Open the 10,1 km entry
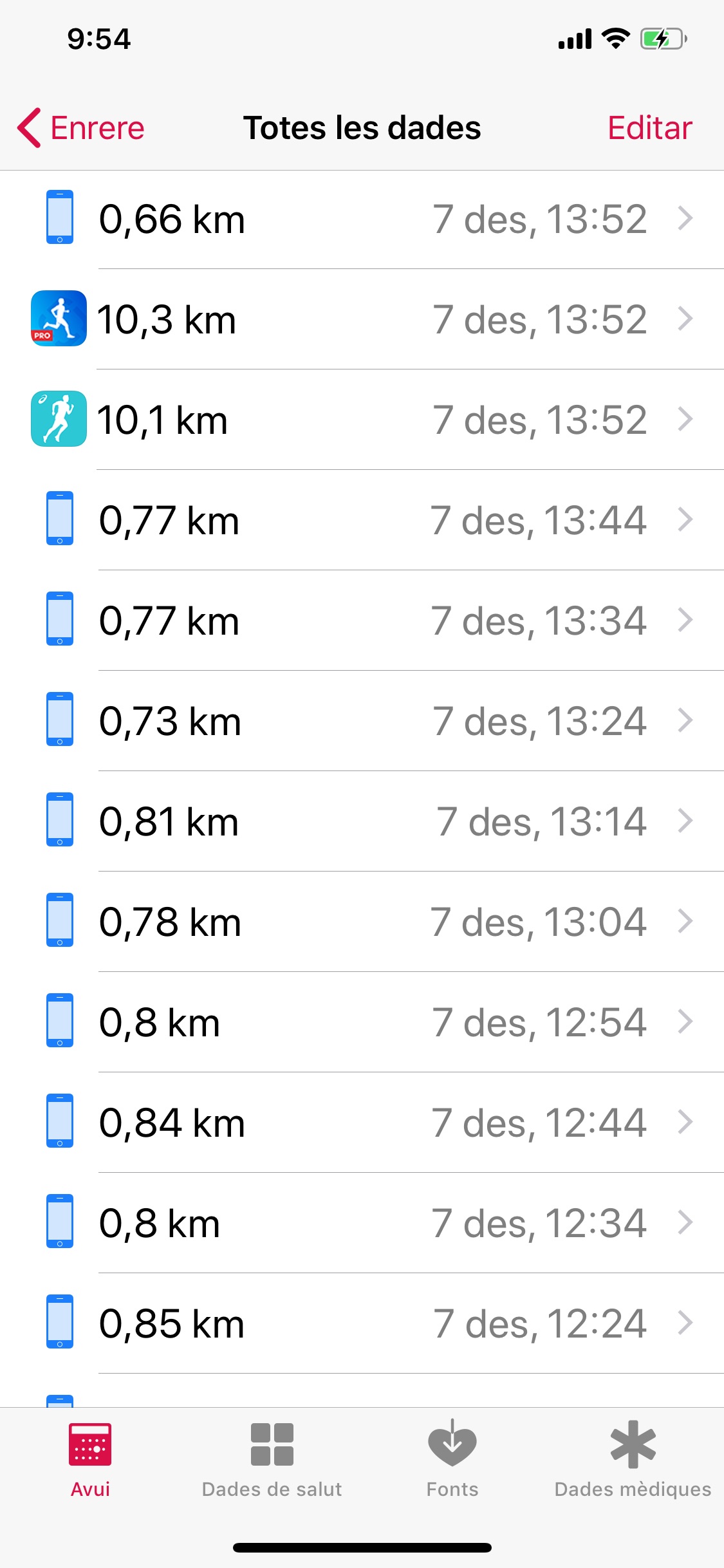Viewport: 724px width, 1568px height. (x=362, y=420)
